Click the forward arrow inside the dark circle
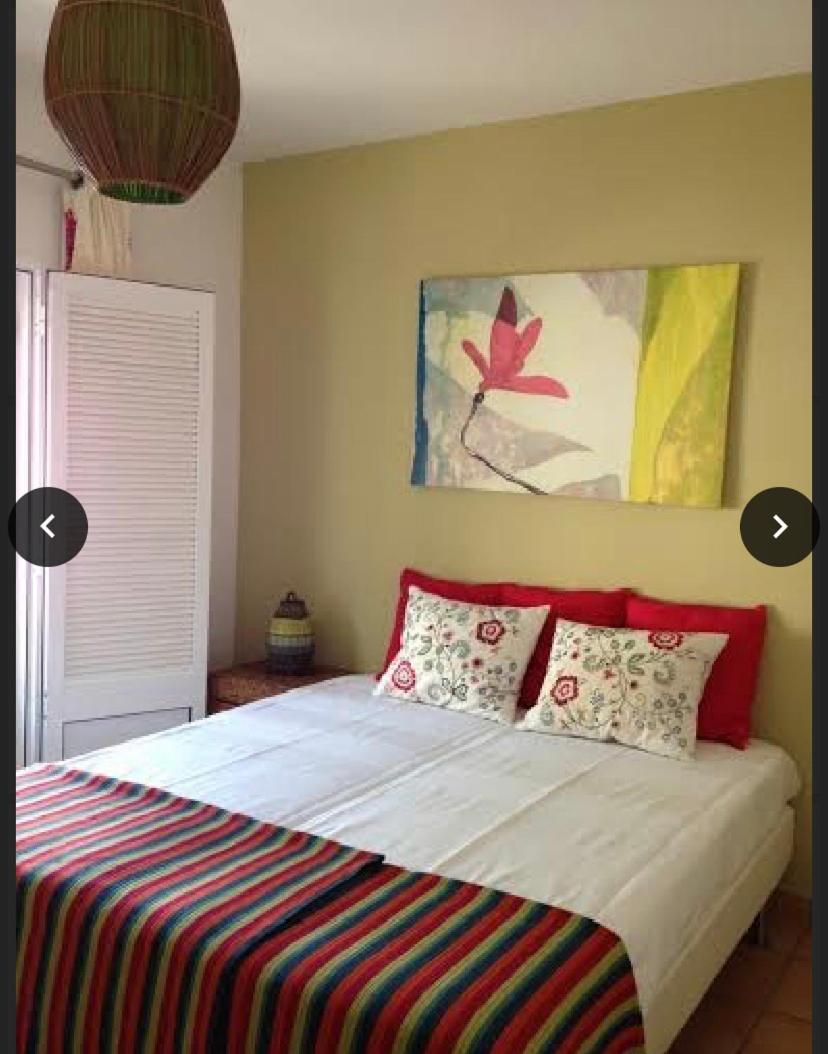 [779, 526]
